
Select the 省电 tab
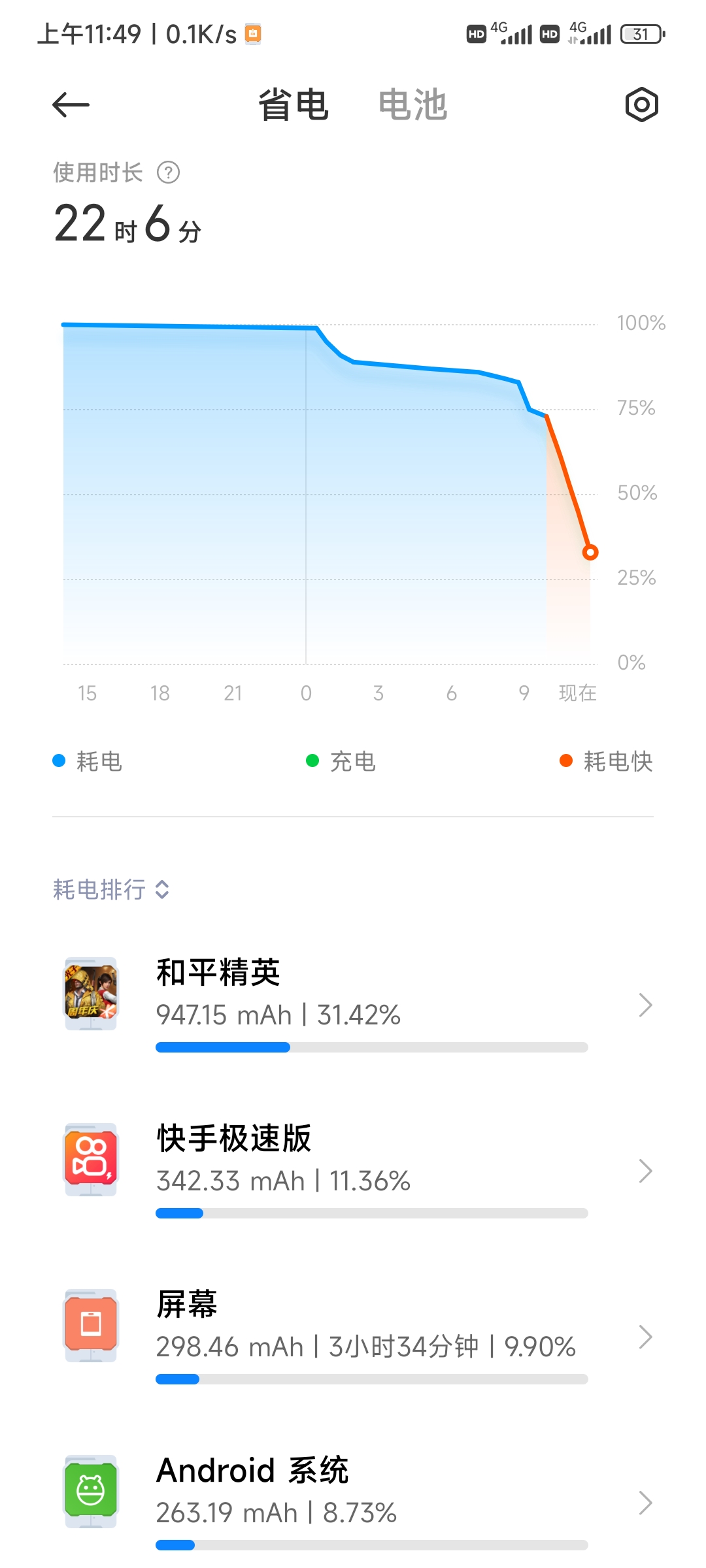(294, 105)
